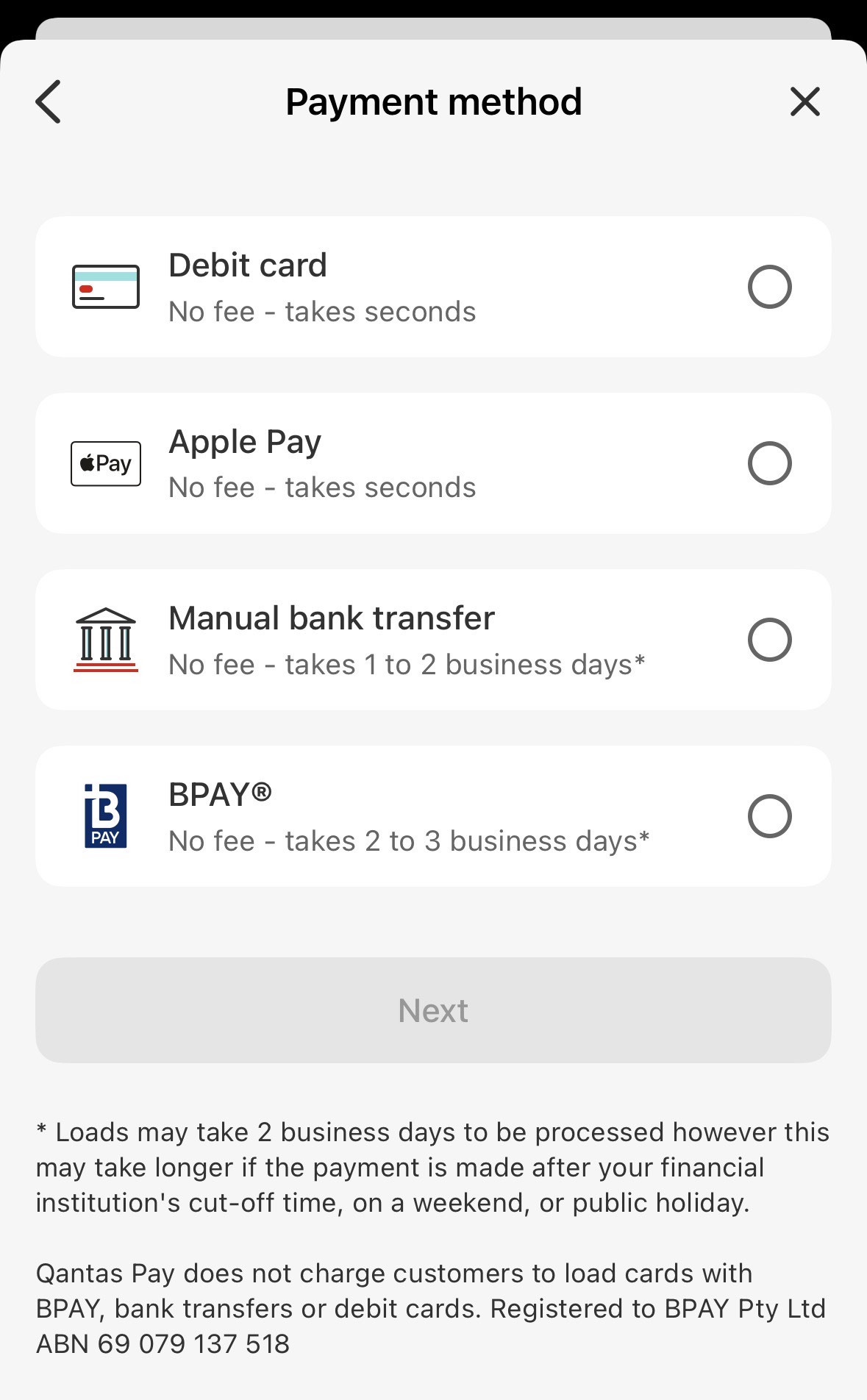Click the bank building icon
This screenshot has height=1400, width=867.
click(106, 639)
